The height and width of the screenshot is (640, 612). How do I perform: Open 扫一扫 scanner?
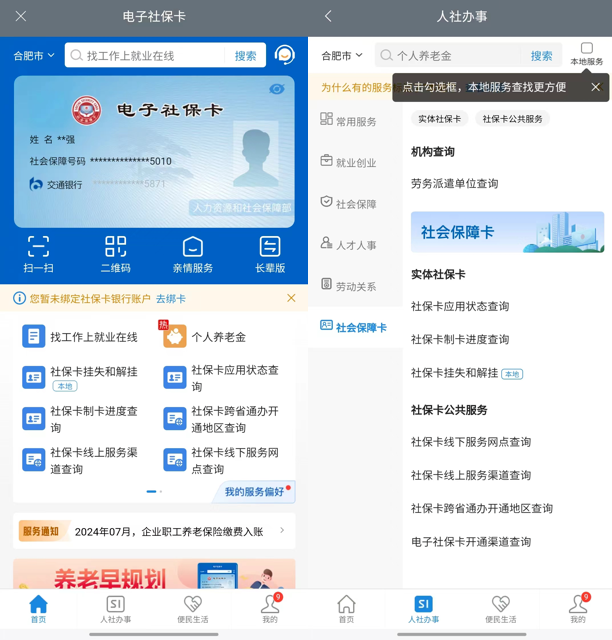pyautogui.click(x=38, y=254)
